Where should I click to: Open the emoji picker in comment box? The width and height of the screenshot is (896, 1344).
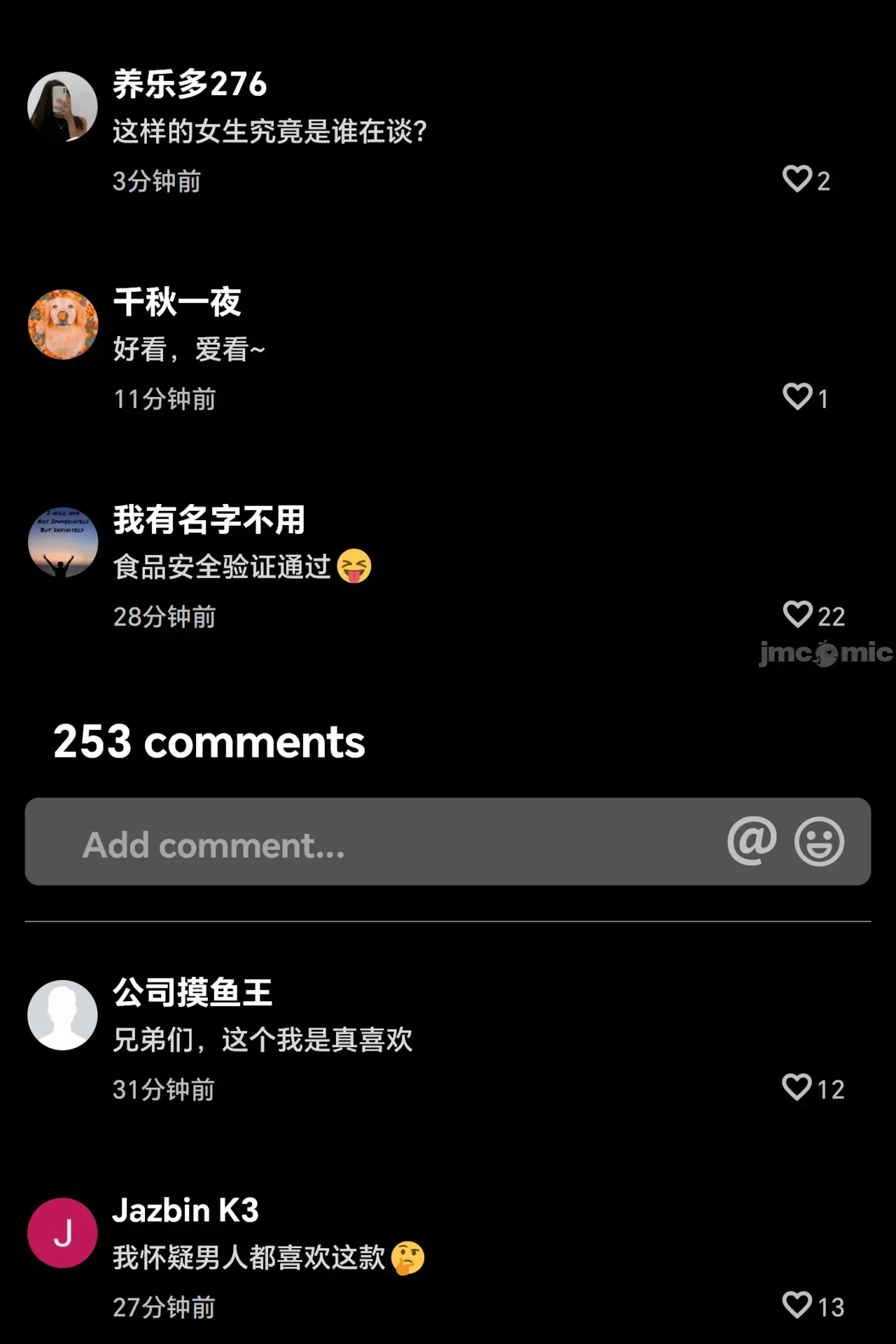point(818,841)
